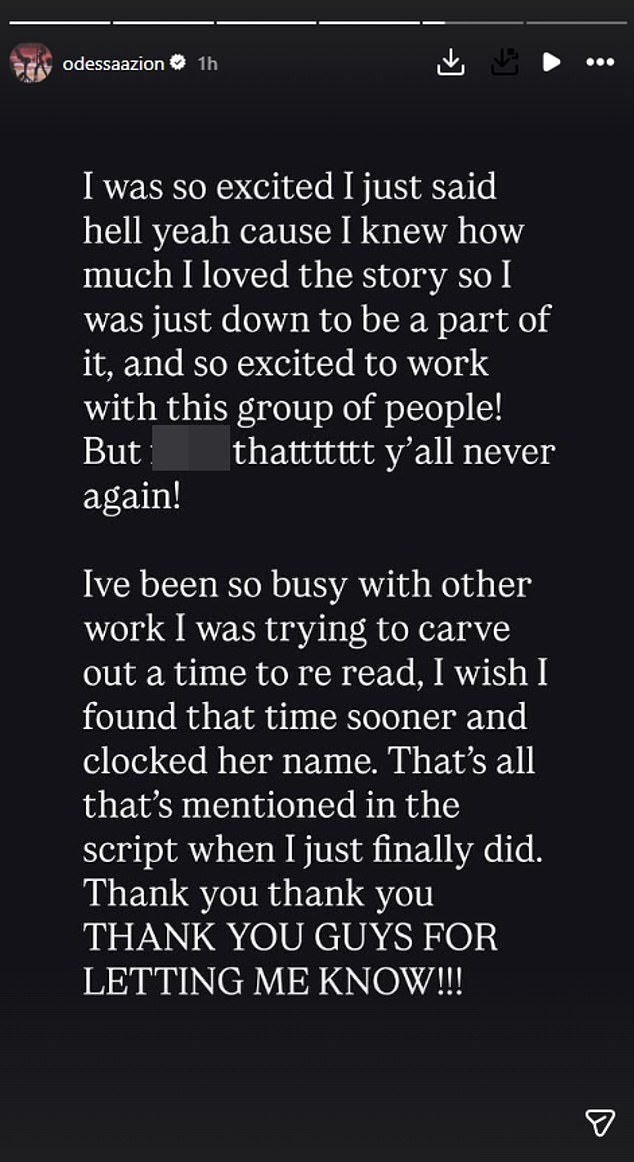This screenshot has width=634, height=1162.
Task: Share this story via the paper plane icon
Action: [599, 1122]
